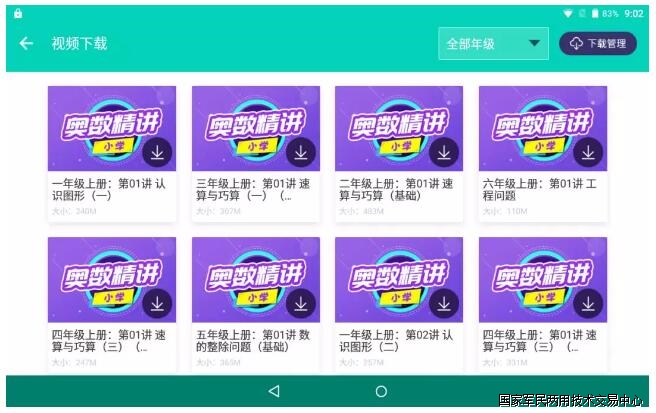Image resolution: width=656 pixels, height=413 pixels.
Task: Download 五年级上册 第01讲 数的整除问题
Action: pos(301,303)
